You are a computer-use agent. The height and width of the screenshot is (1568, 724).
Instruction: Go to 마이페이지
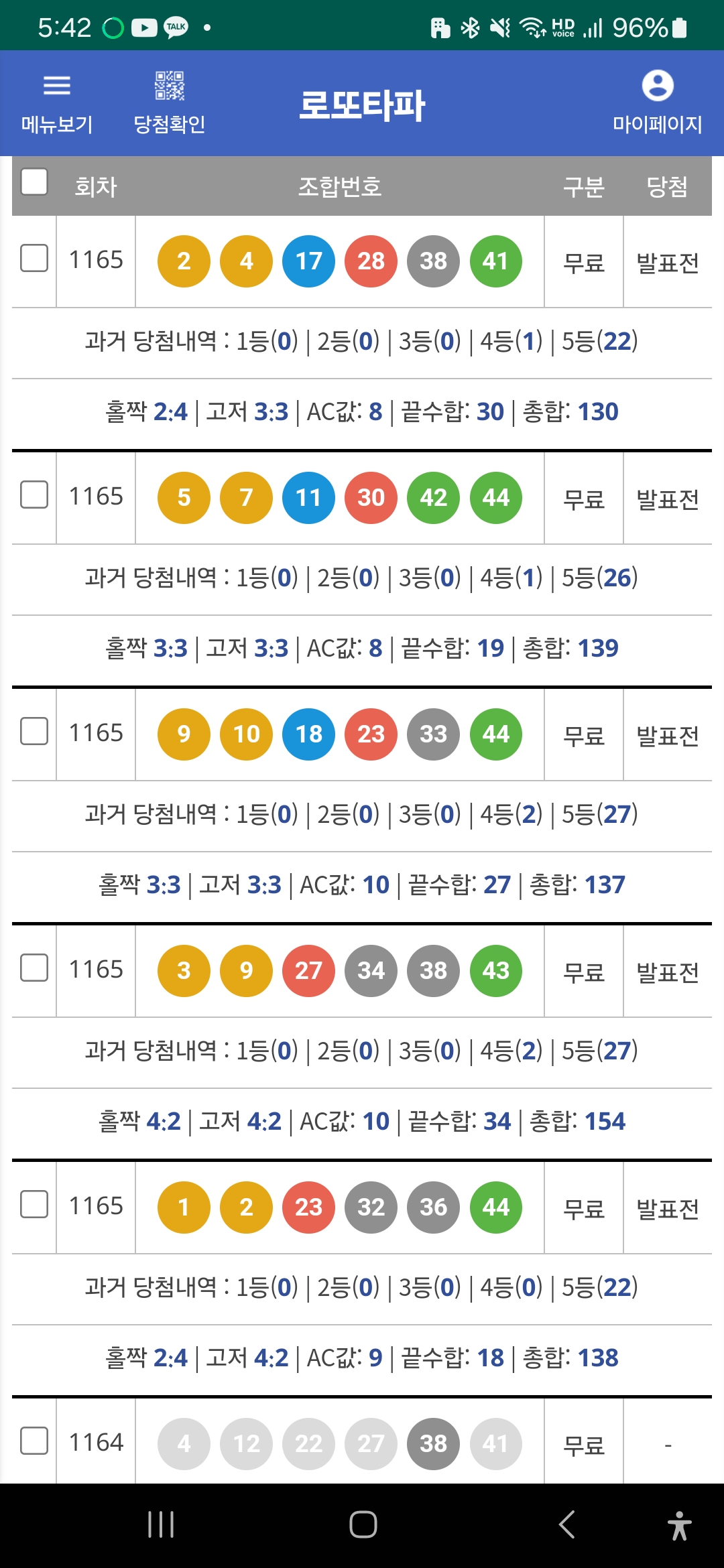point(658,103)
